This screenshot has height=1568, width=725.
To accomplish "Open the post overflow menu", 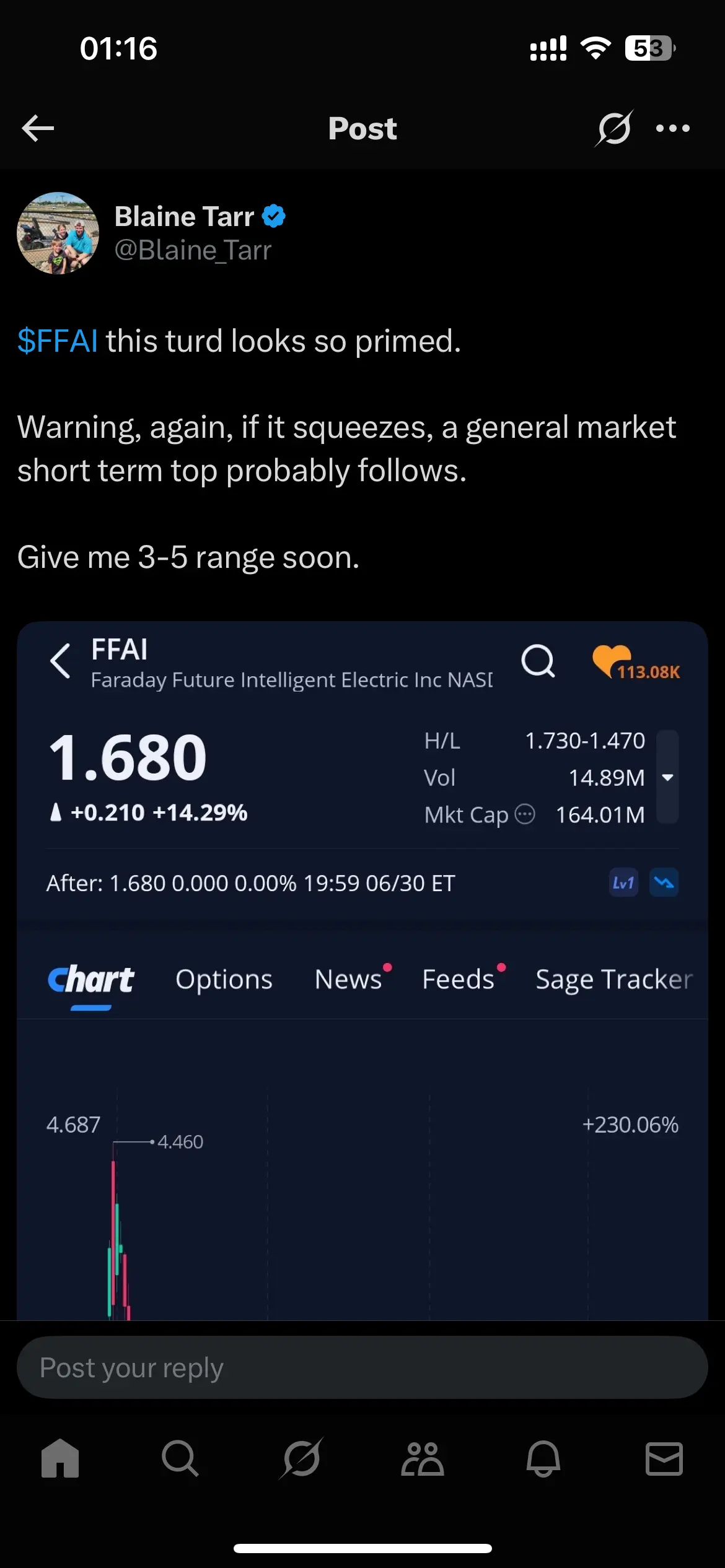I will pos(673,128).
